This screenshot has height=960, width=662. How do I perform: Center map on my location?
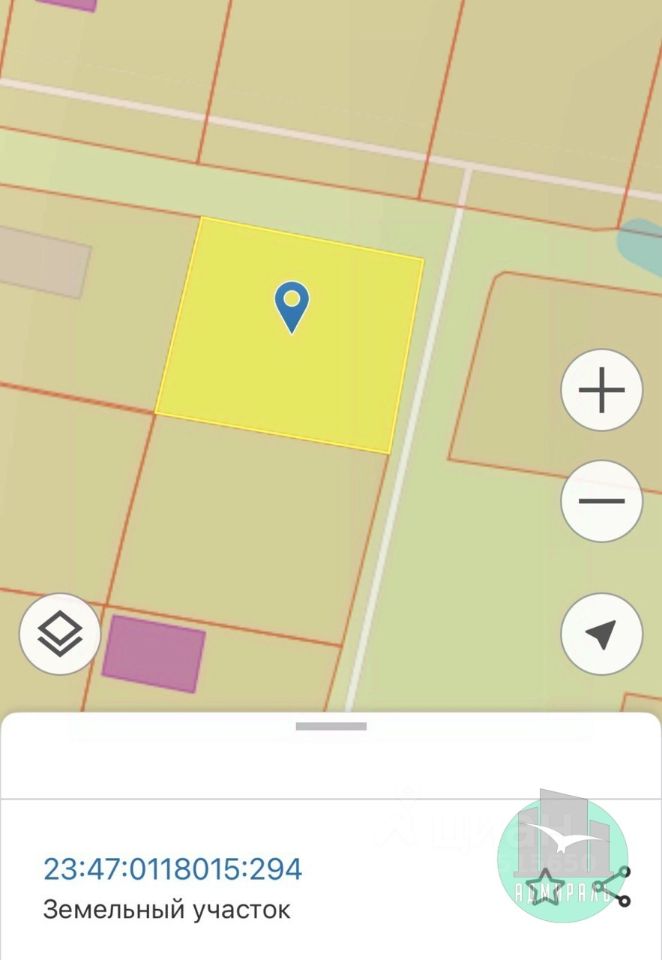pyautogui.click(x=601, y=634)
